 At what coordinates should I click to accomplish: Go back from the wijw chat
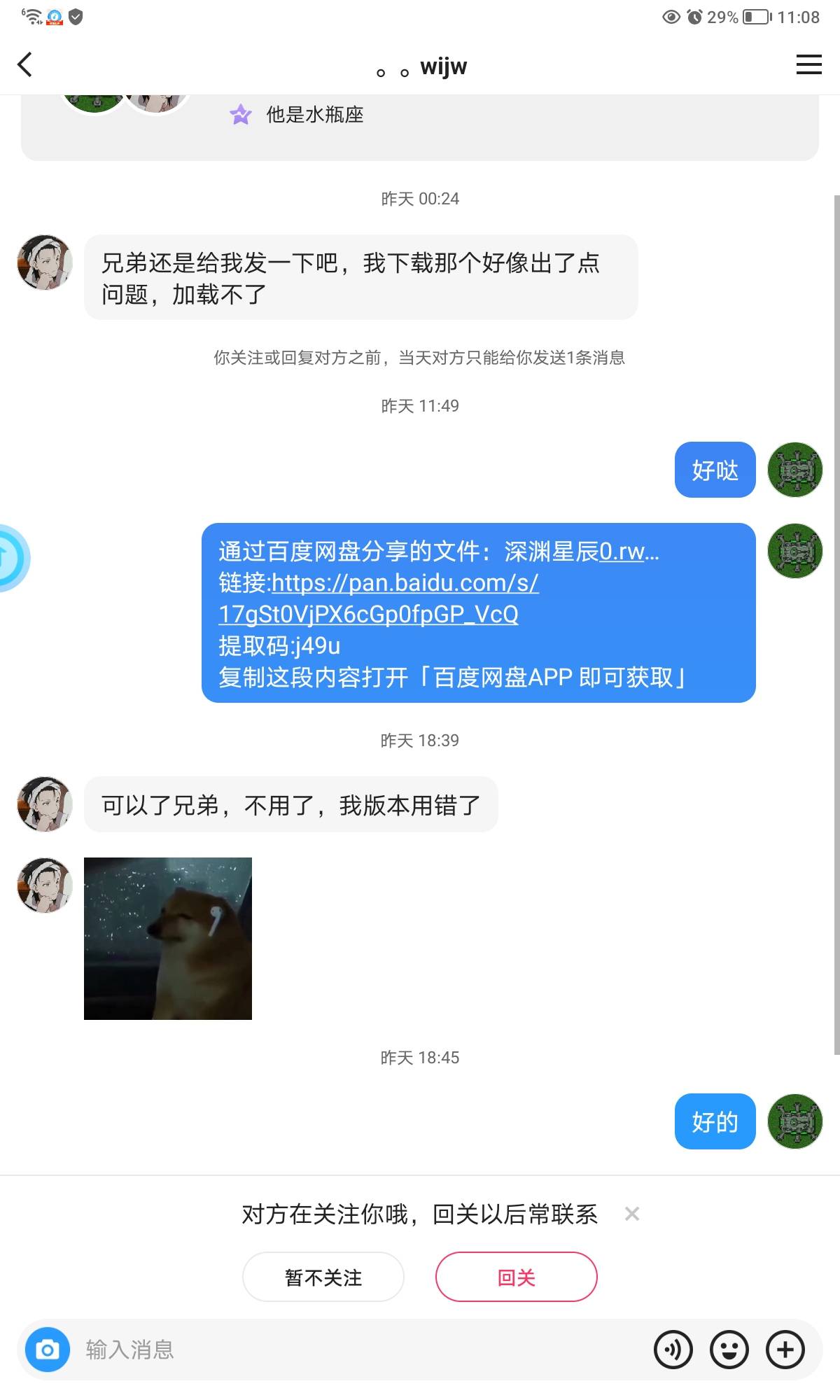[x=25, y=65]
